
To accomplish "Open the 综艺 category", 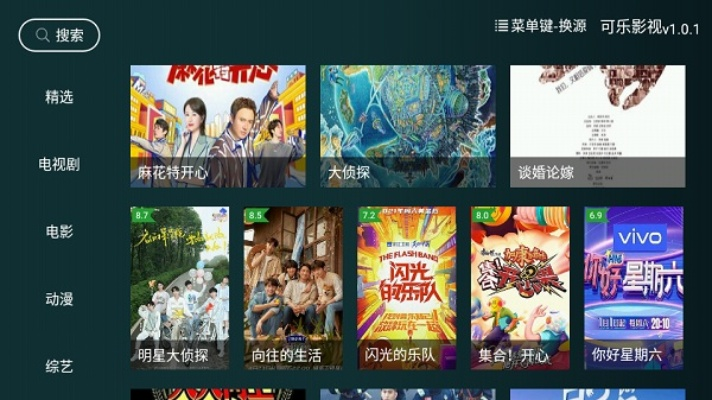I will coord(59,366).
